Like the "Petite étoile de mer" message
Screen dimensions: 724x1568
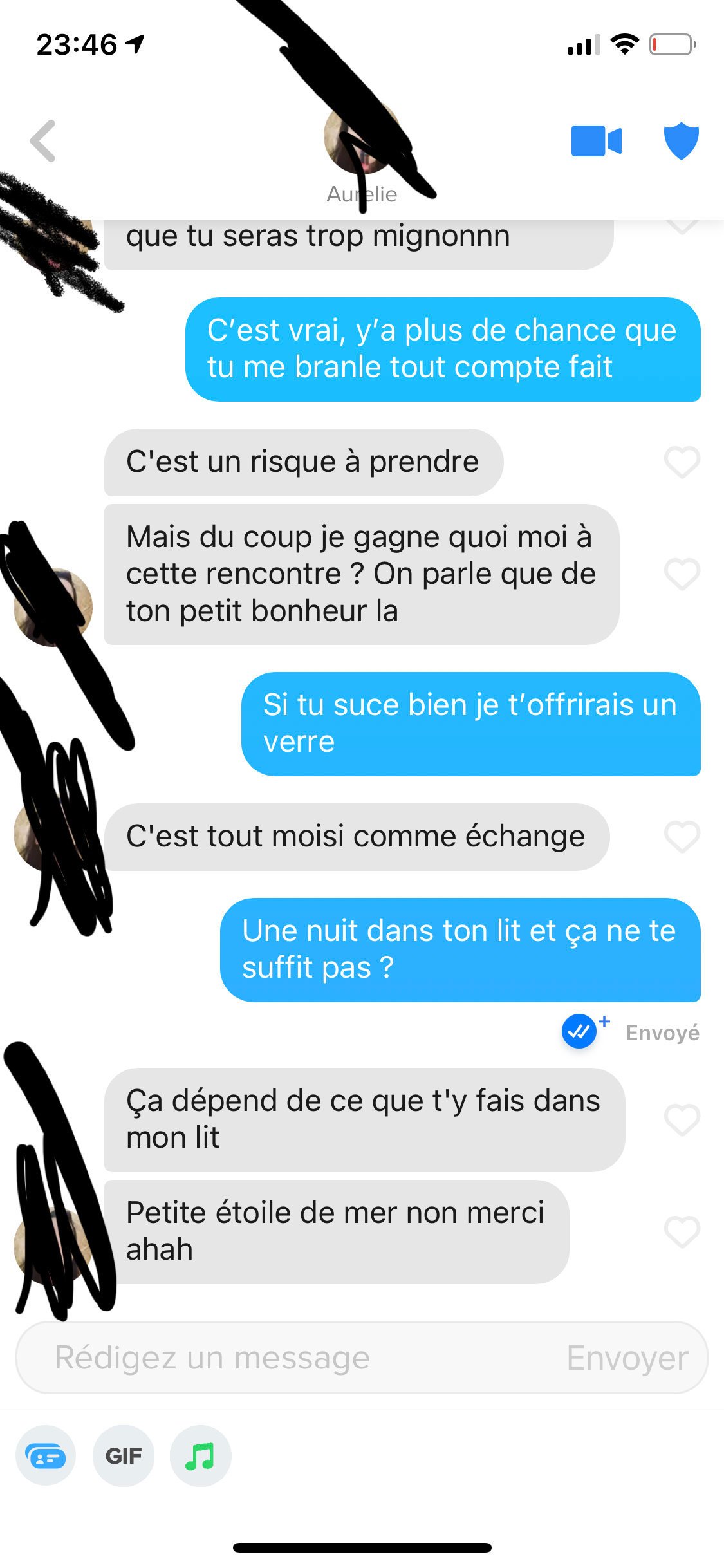[x=682, y=1232]
